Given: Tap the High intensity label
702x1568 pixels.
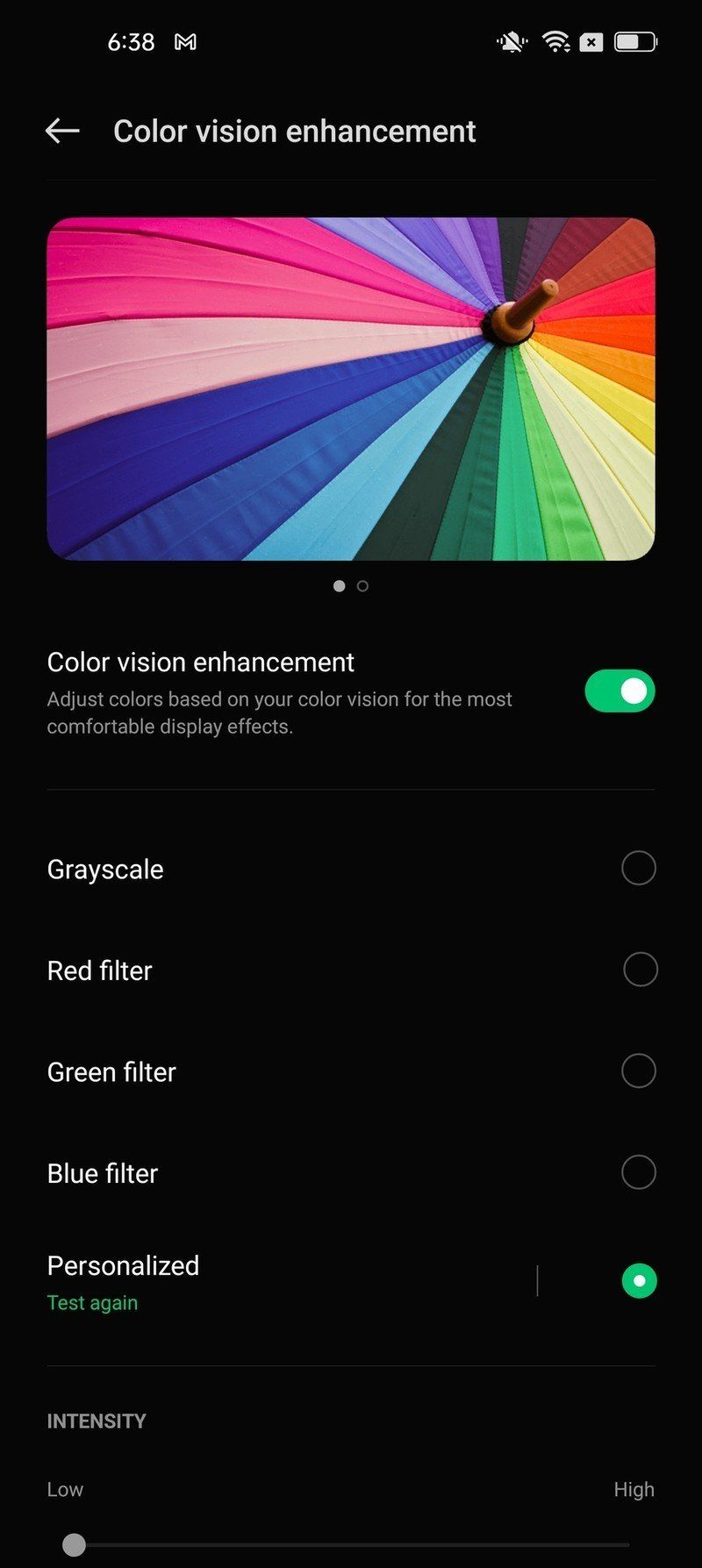Looking at the screenshot, I should tap(634, 1489).
